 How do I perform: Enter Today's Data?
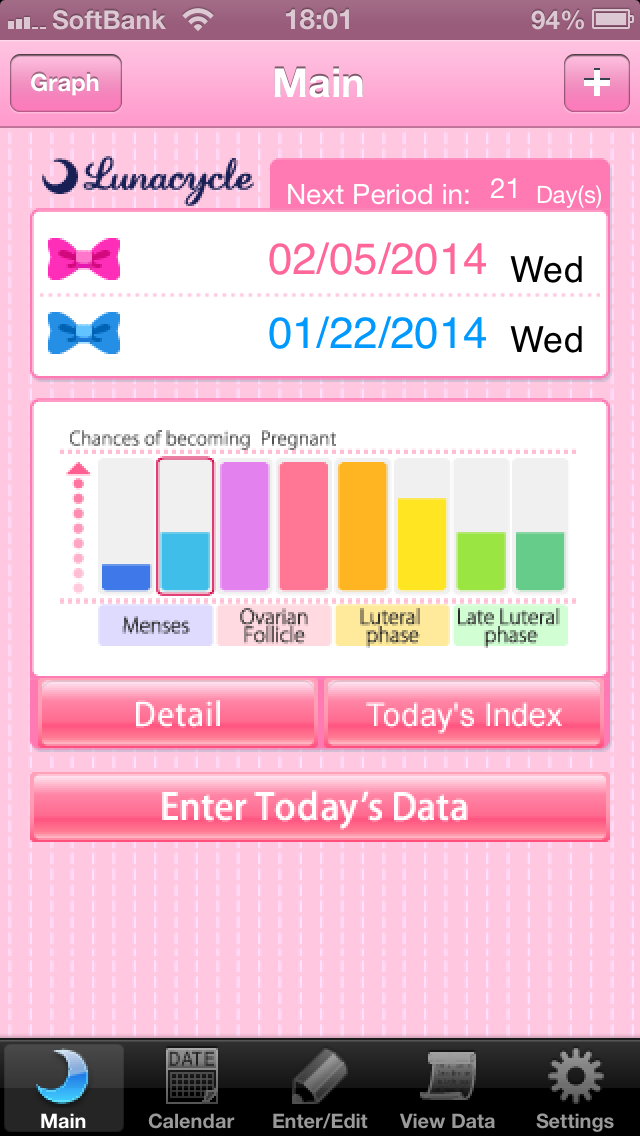coord(319,806)
